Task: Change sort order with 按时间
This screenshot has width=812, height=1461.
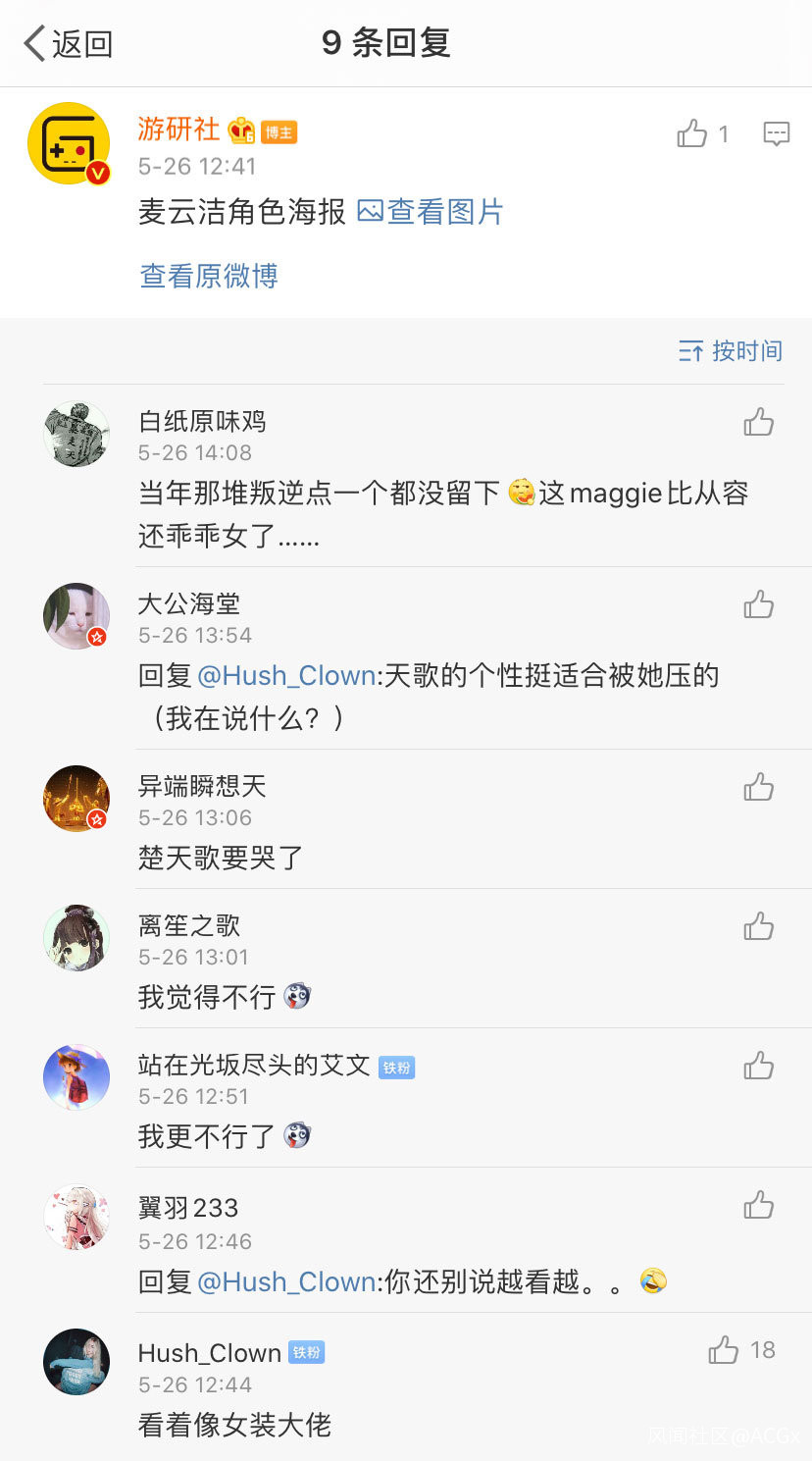Action: [x=731, y=351]
